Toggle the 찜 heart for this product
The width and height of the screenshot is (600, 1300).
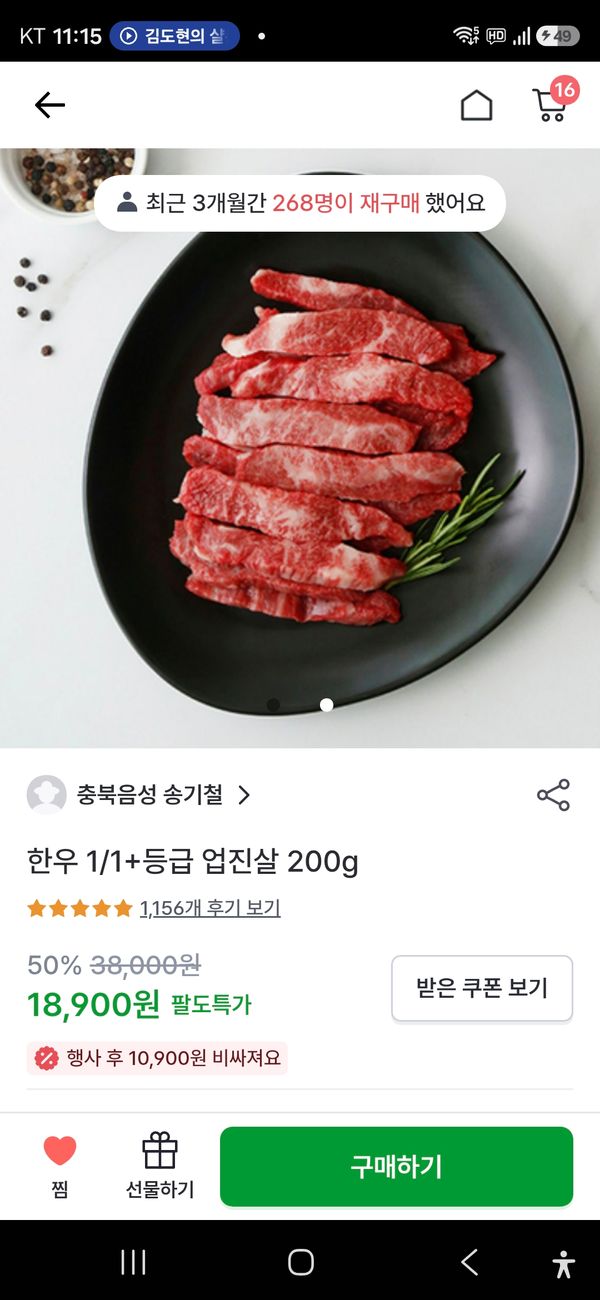[x=60, y=1166]
